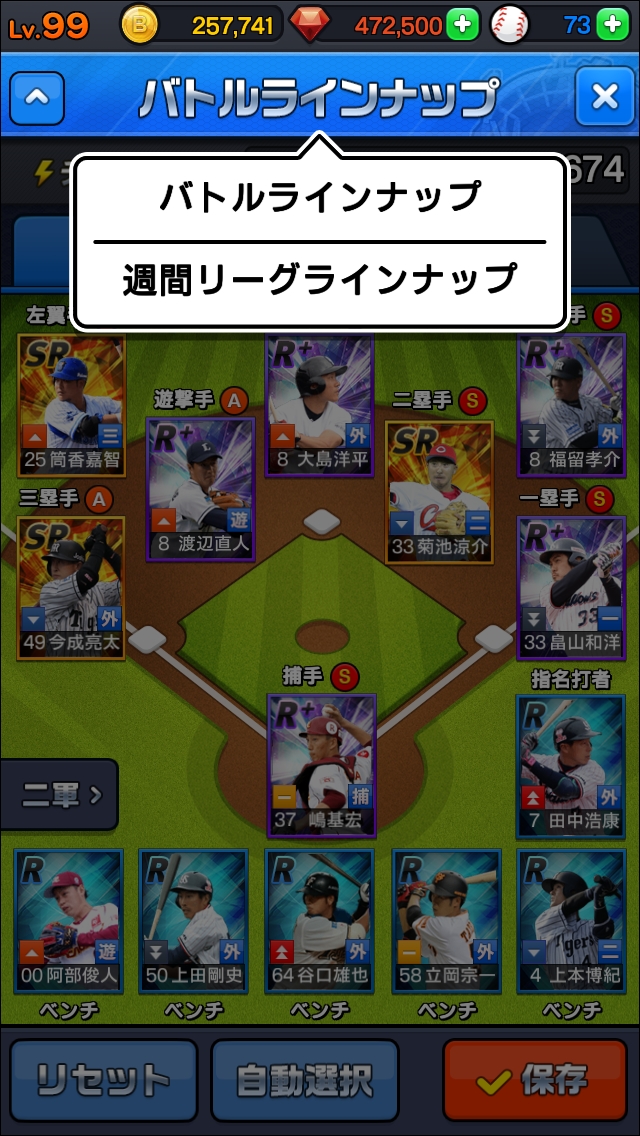Select third baseman 今成亮太 card

coord(71,587)
